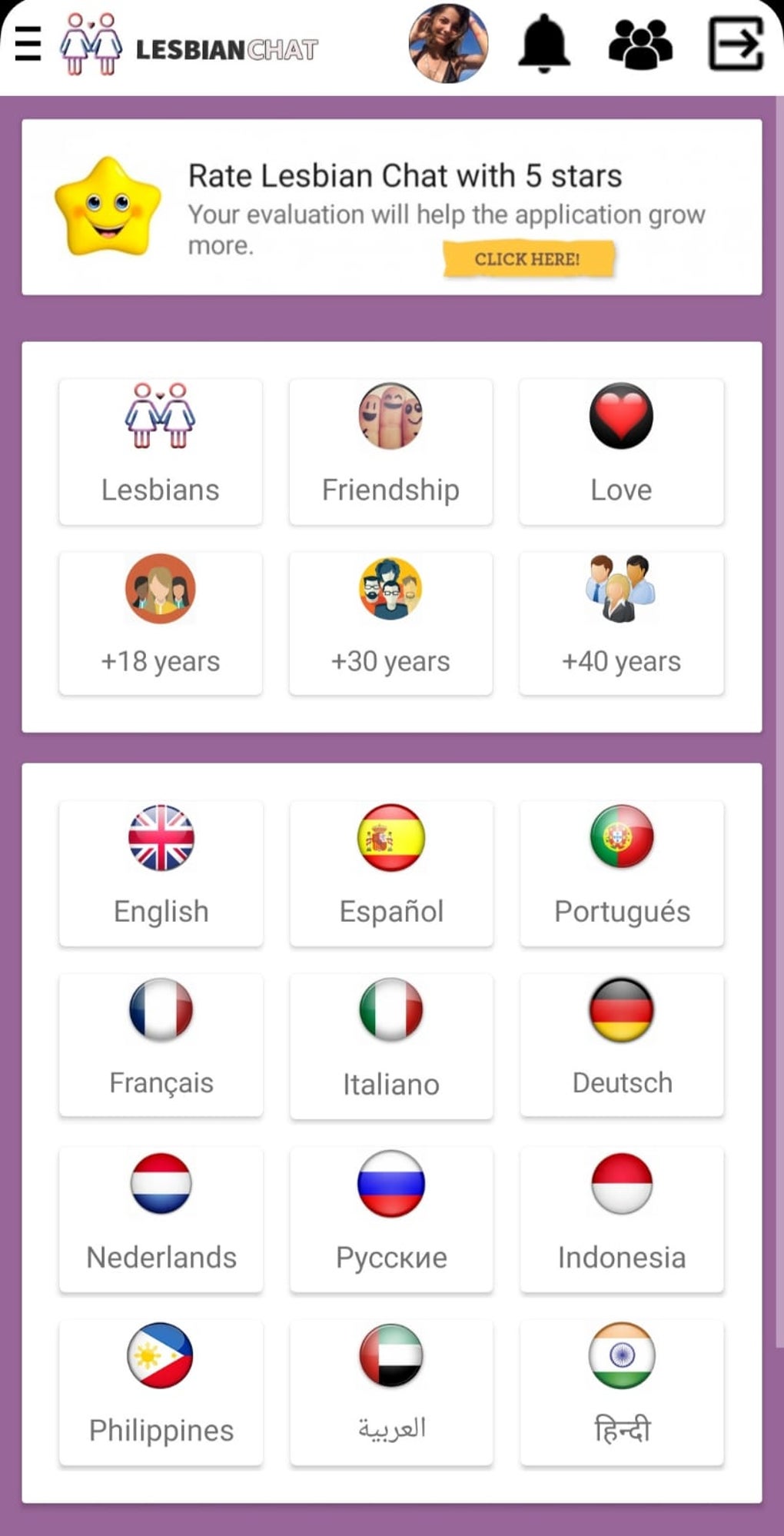Open the notifications bell
Screen dimensions: 784x1536
[544, 44]
